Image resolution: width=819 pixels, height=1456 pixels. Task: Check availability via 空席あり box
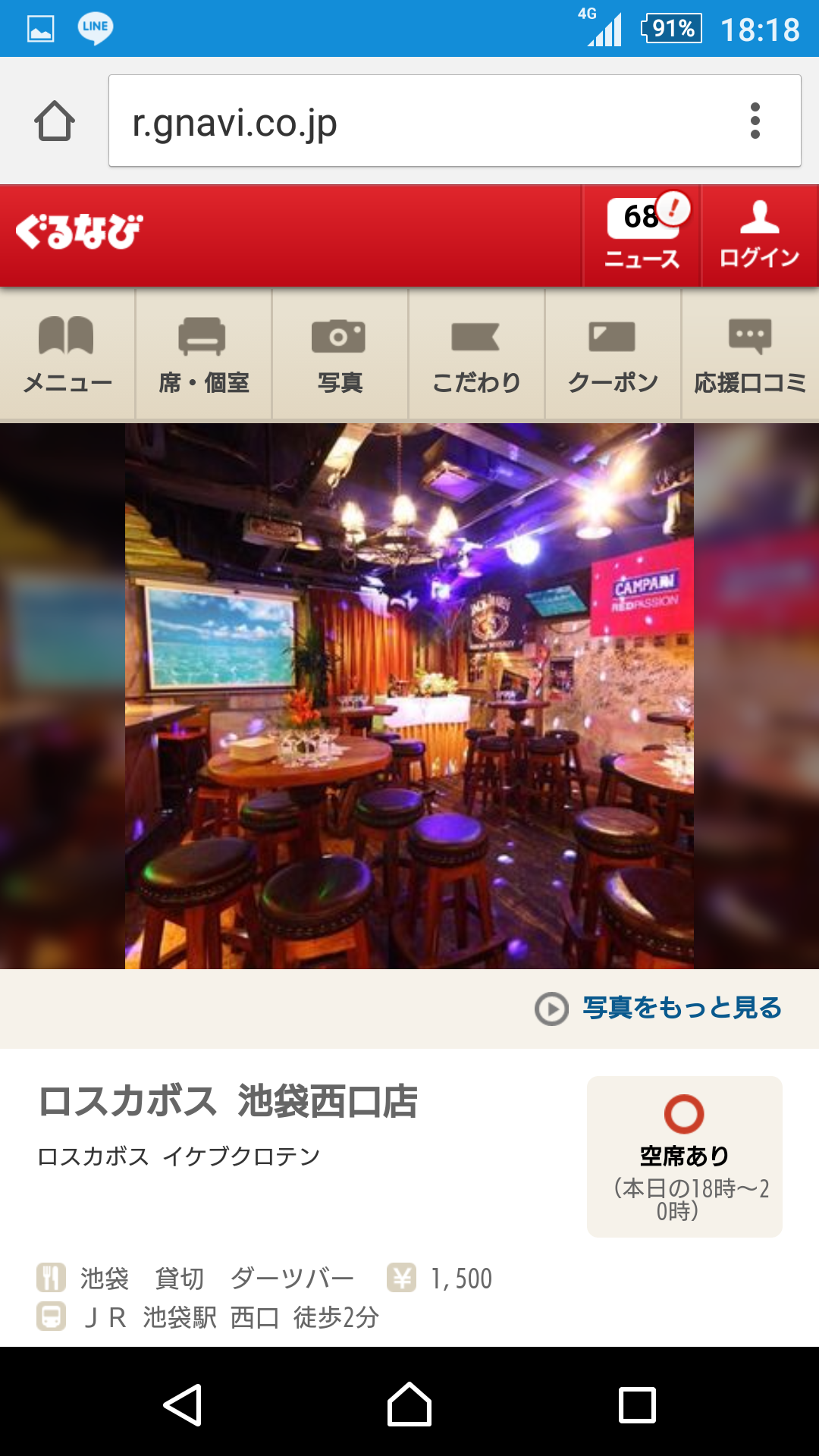click(x=685, y=1157)
